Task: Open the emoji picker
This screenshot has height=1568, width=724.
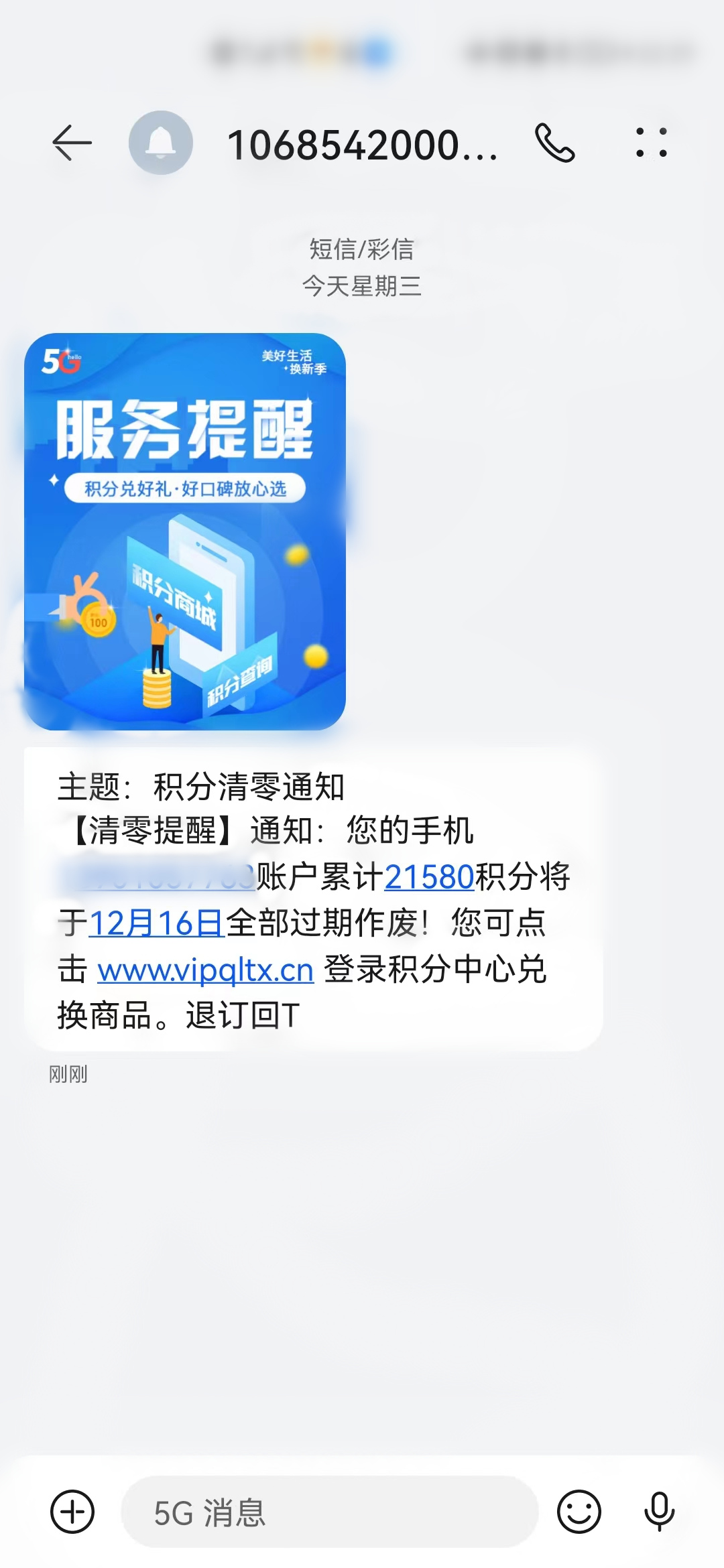Action: (579, 1512)
